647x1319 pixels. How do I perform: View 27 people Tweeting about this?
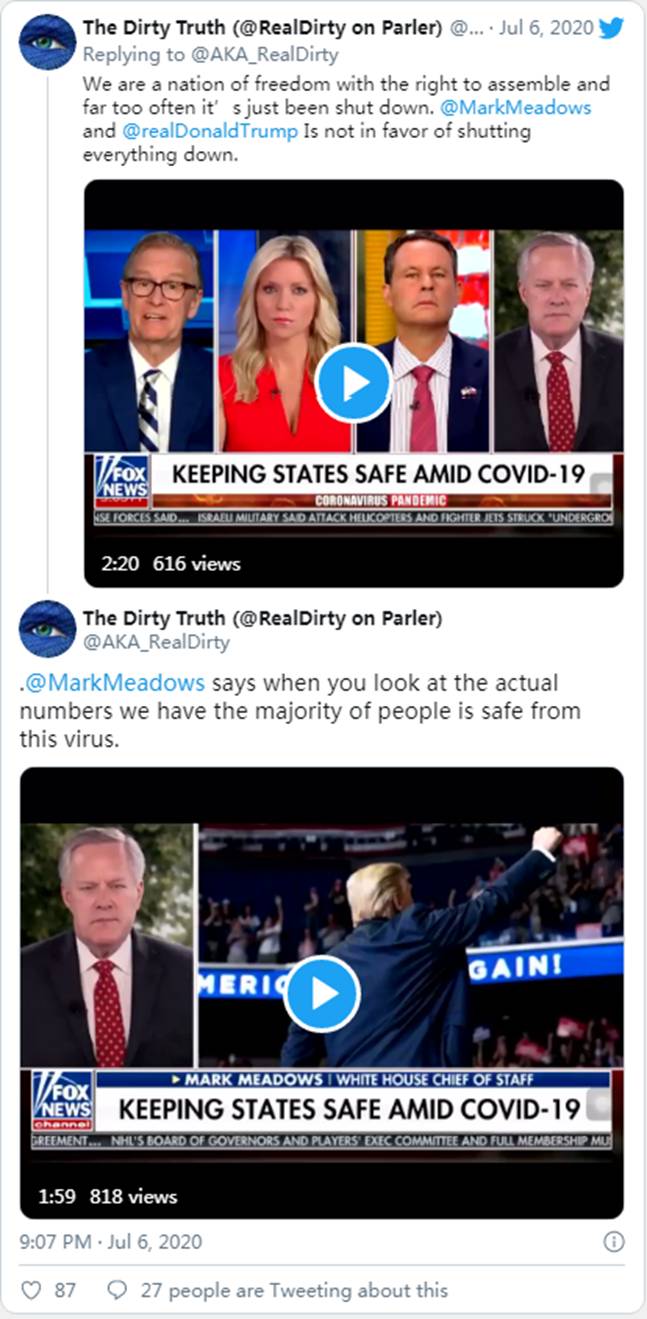(x=293, y=1290)
